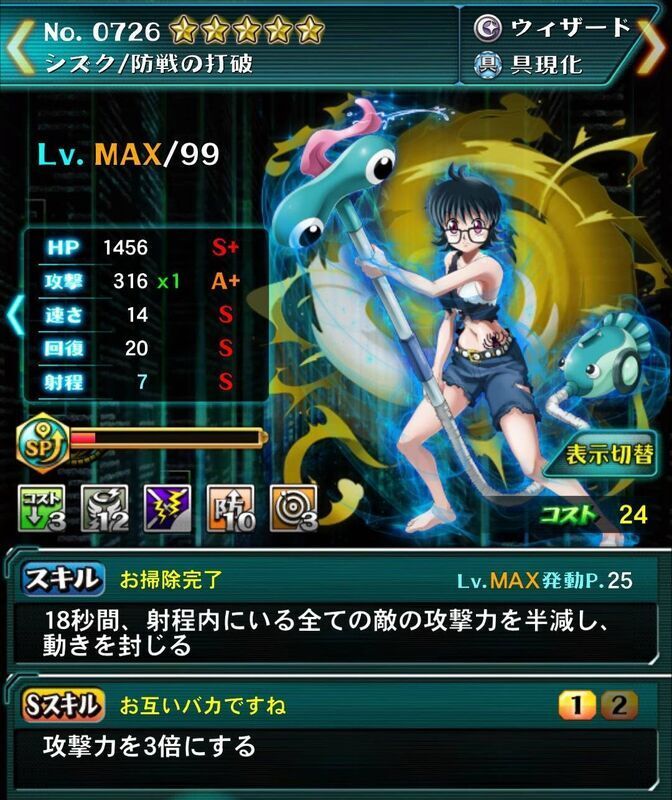
Task: Tap the left arrow beside the stats panel
Action: point(14,314)
